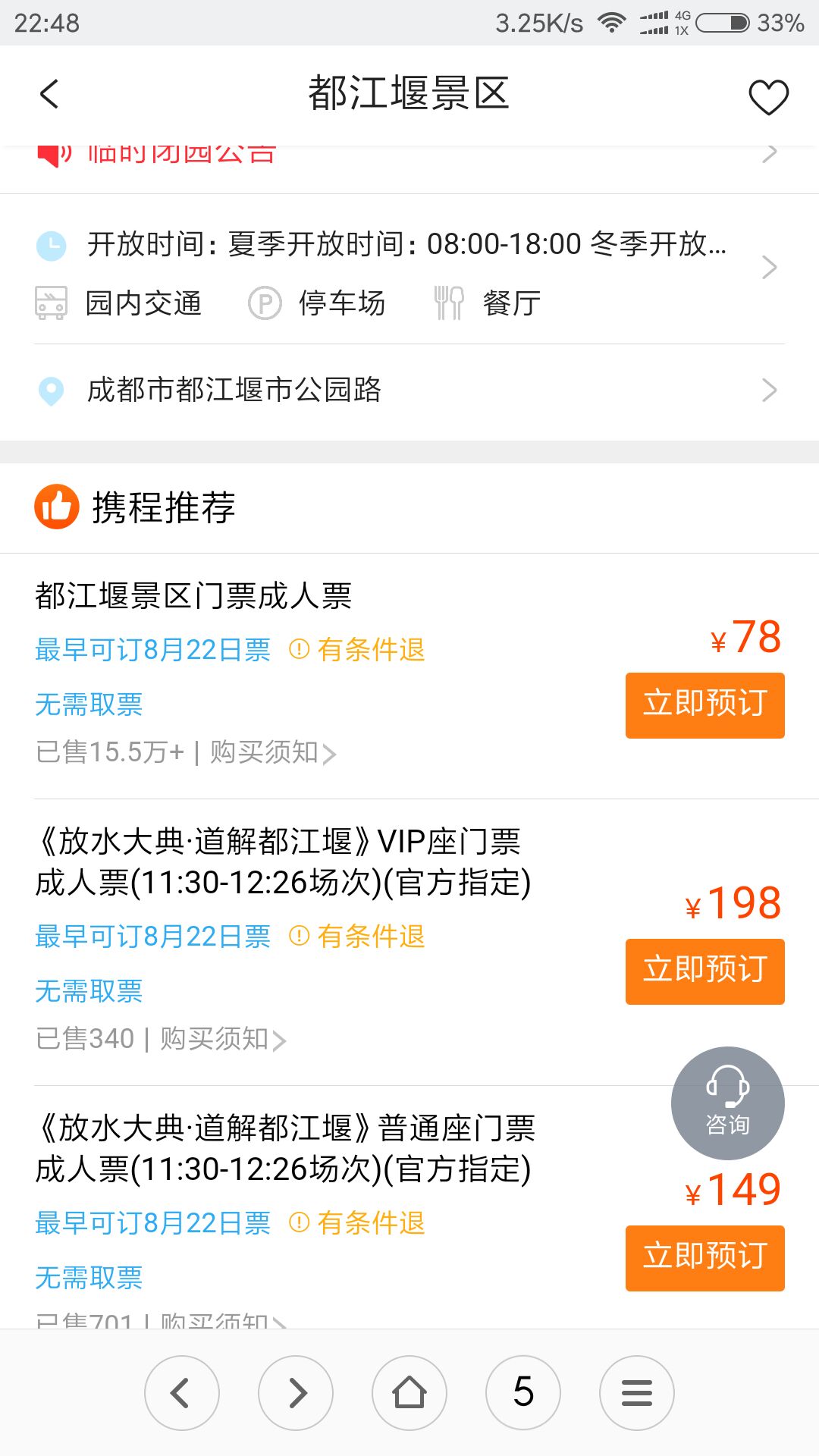Book the ¥198 VIP座门票
Image resolution: width=819 pixels, height=1456 pixels.
click(704, 971)
